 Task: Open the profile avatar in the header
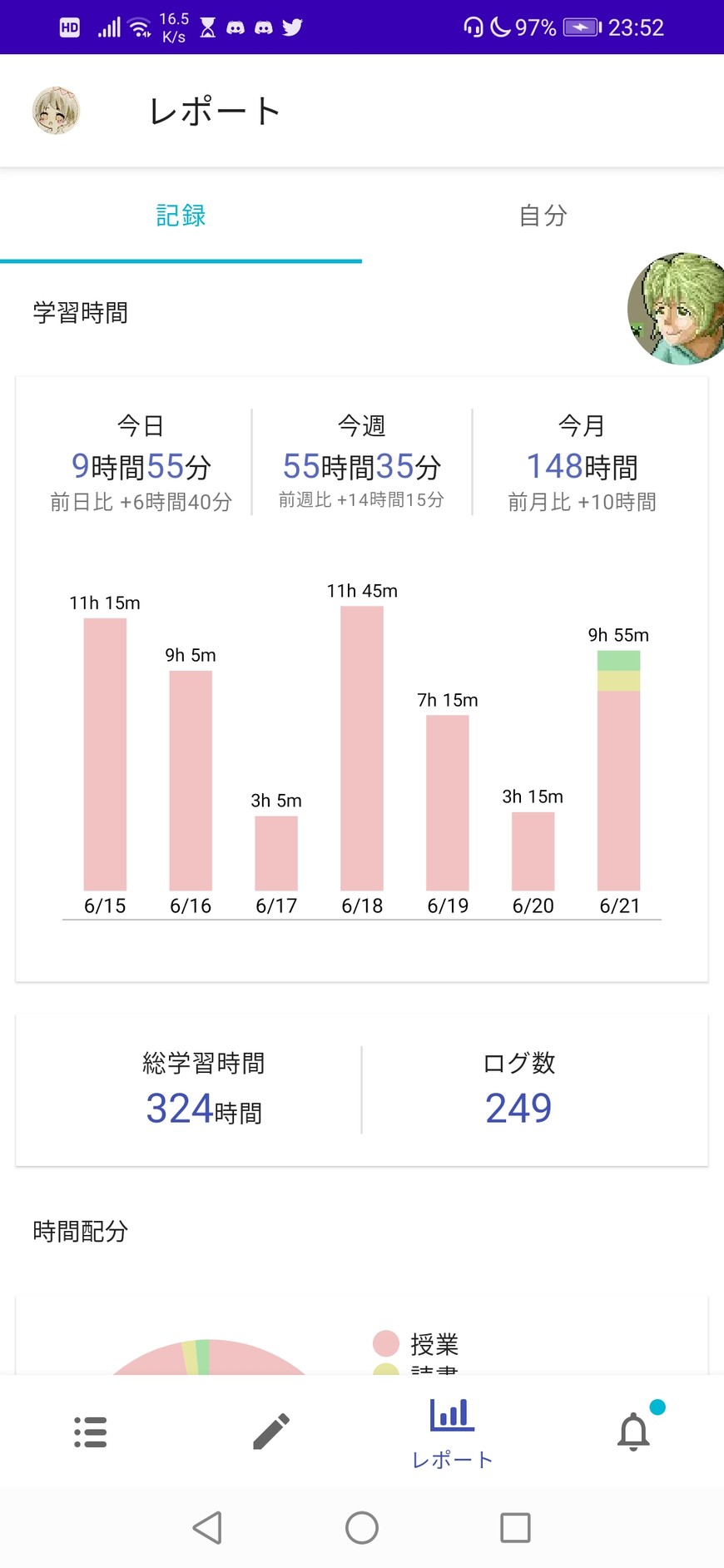point(56,110)
